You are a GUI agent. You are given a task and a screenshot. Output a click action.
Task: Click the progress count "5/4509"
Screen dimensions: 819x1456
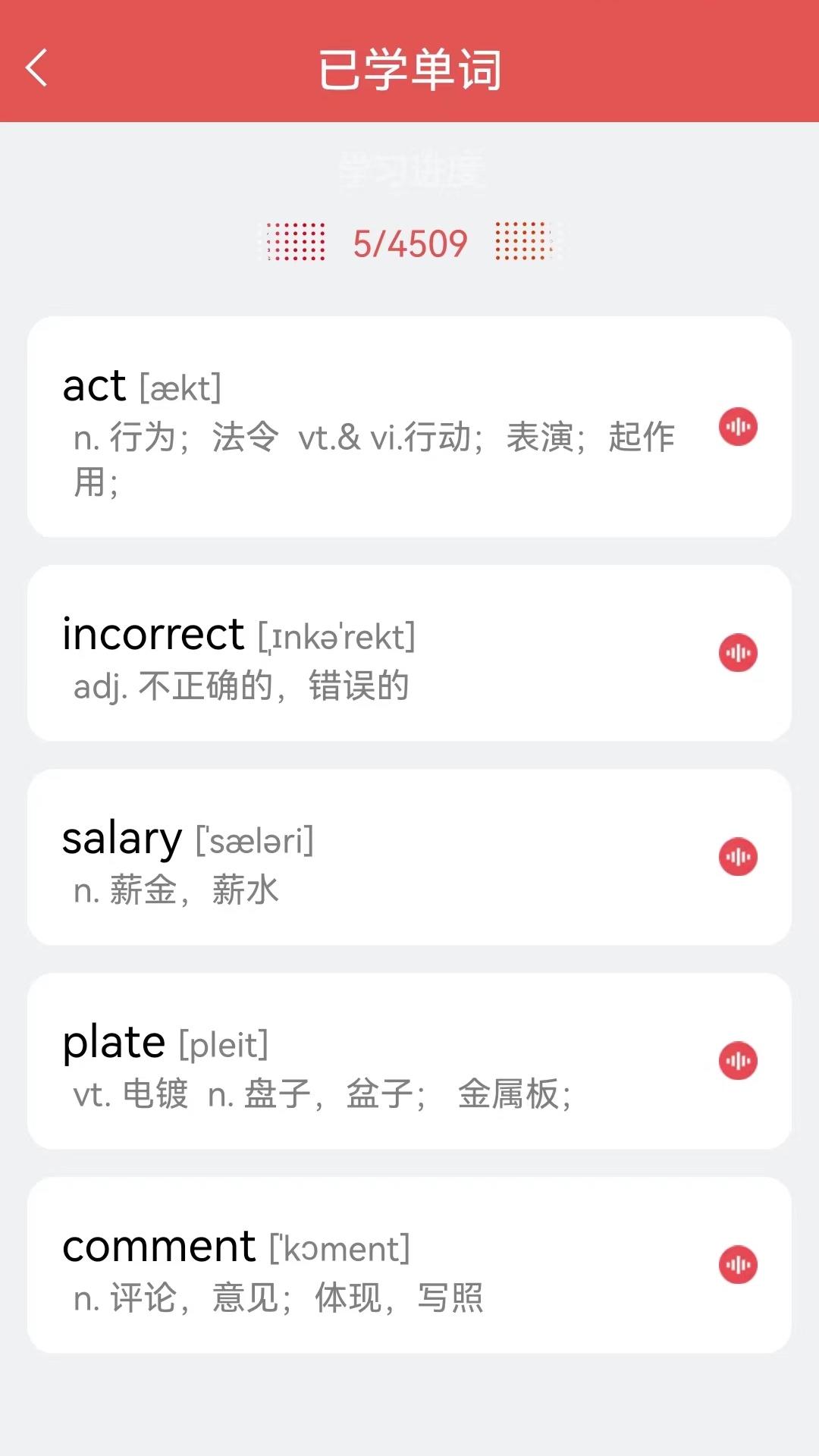[409, 243]
